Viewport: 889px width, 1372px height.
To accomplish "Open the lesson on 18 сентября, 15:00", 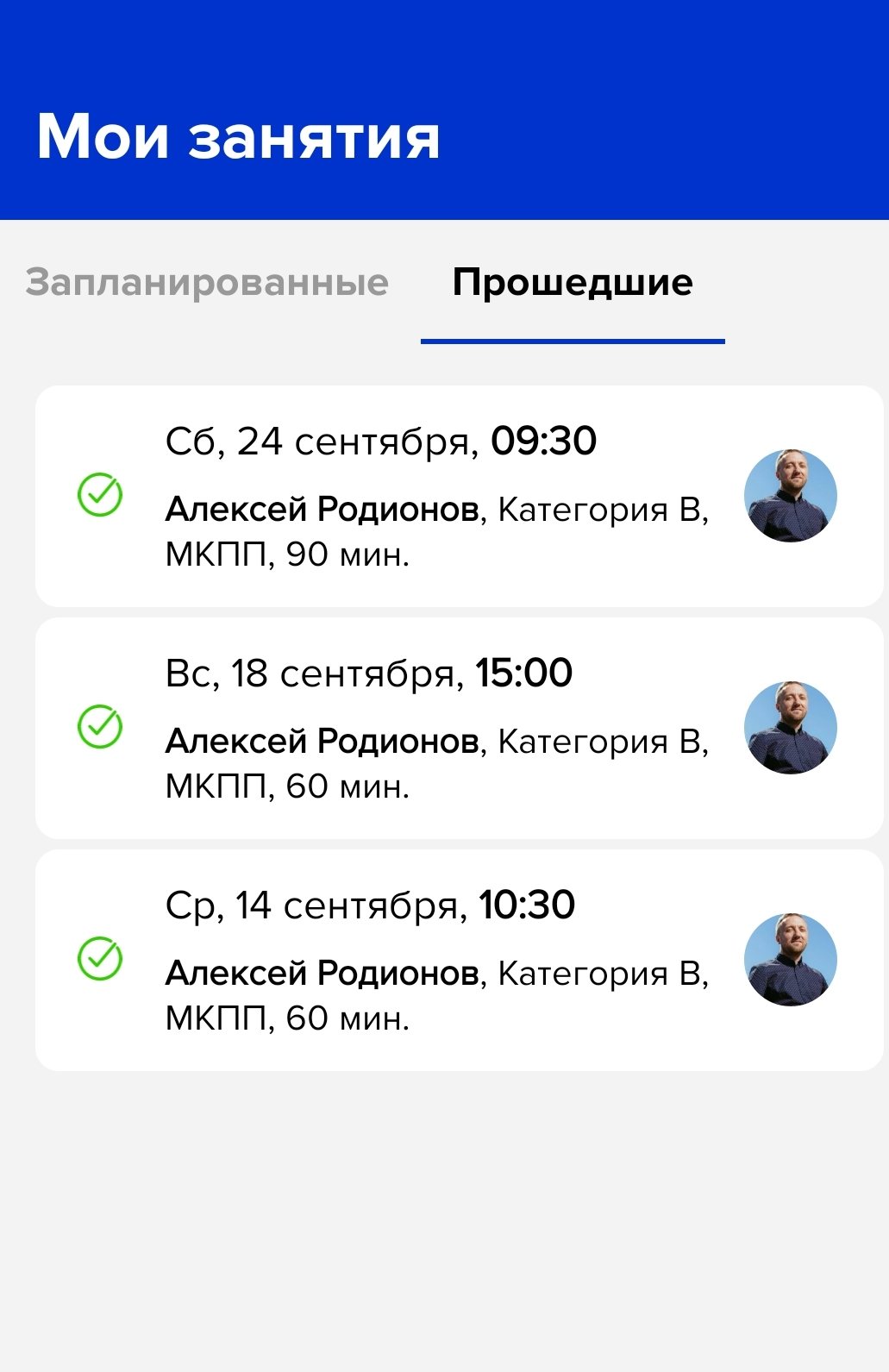I will click(459, 729).
